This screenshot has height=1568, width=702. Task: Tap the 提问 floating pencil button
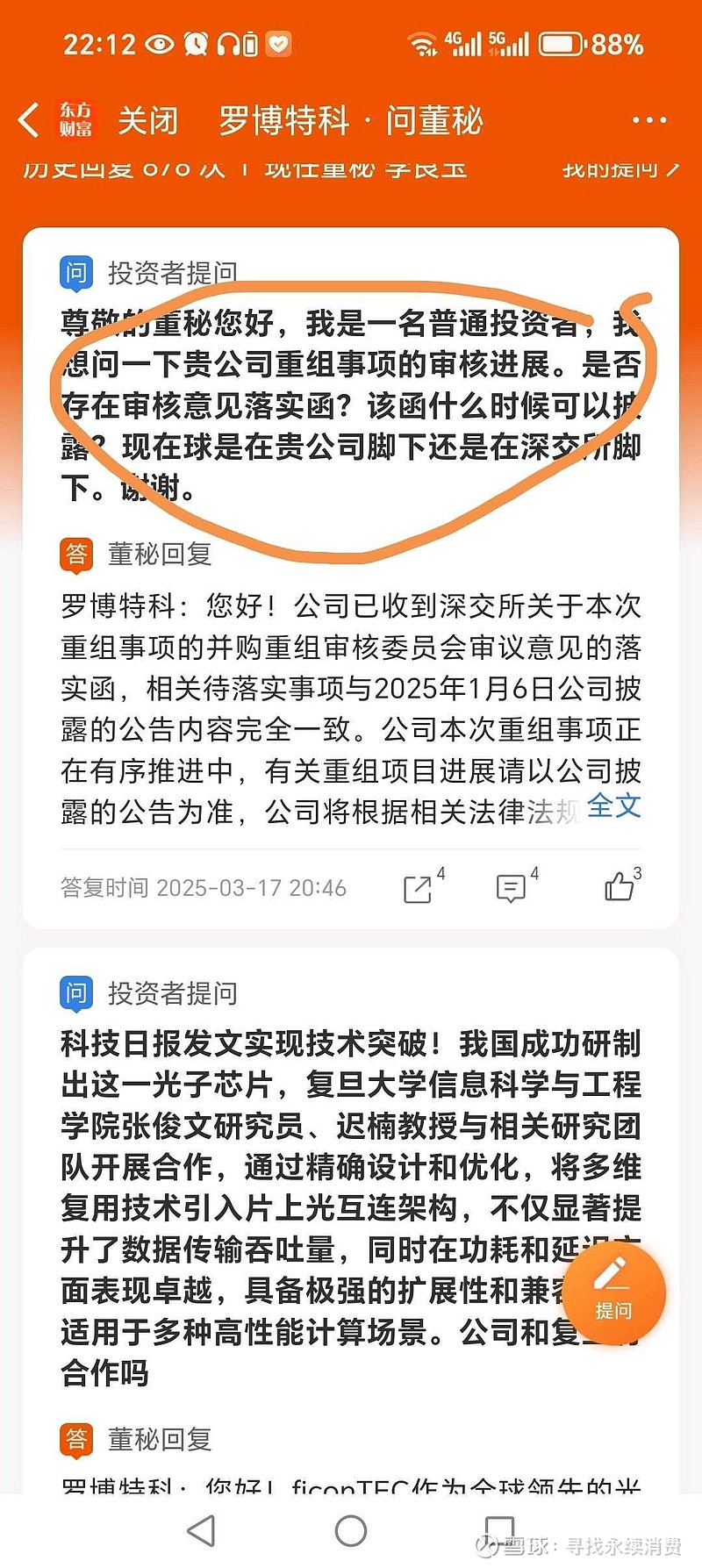pyautogui.click(x=617, y=1293)
